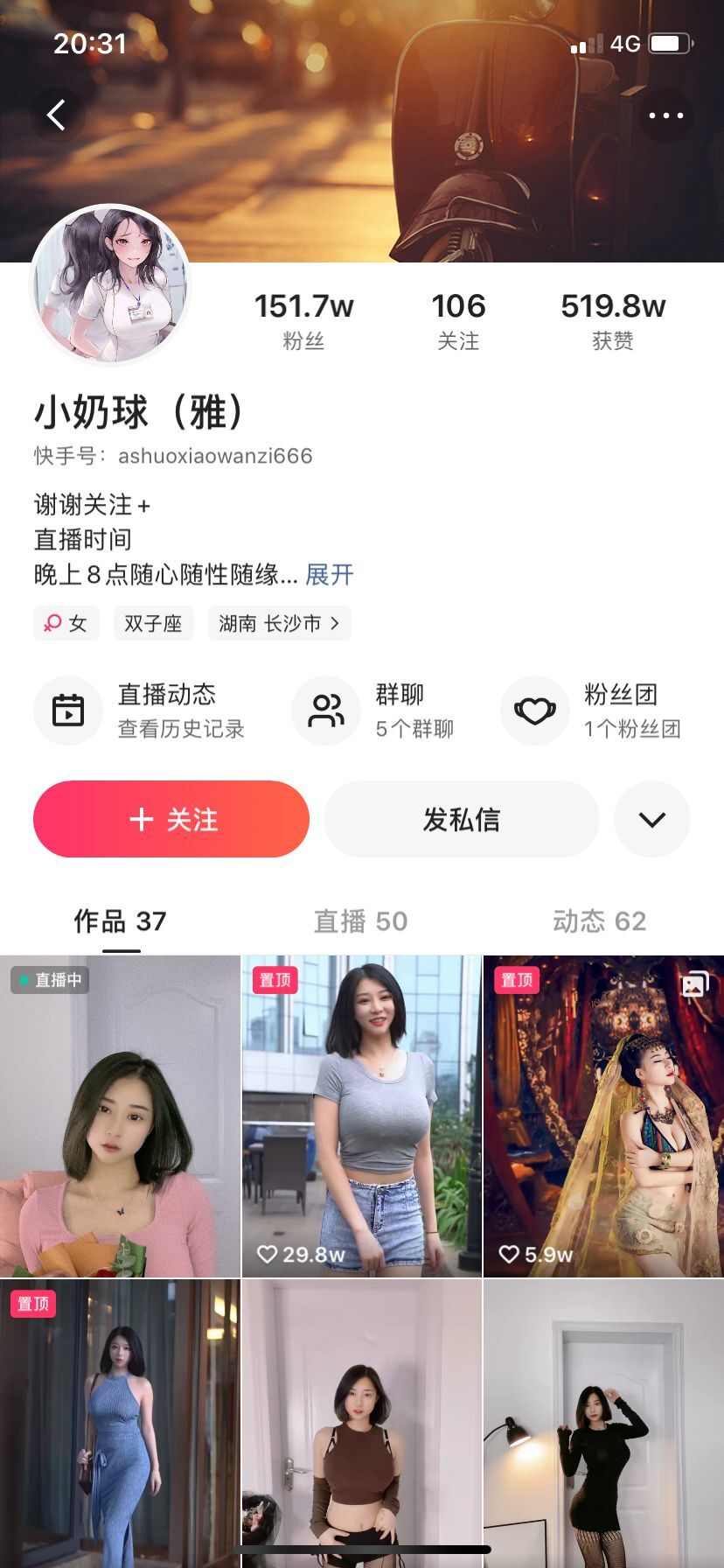Image resolution: width=724 pixels, height=1568 pixels.
Task: Open the 湖南 长沙市 location chip
Action: 279,623
